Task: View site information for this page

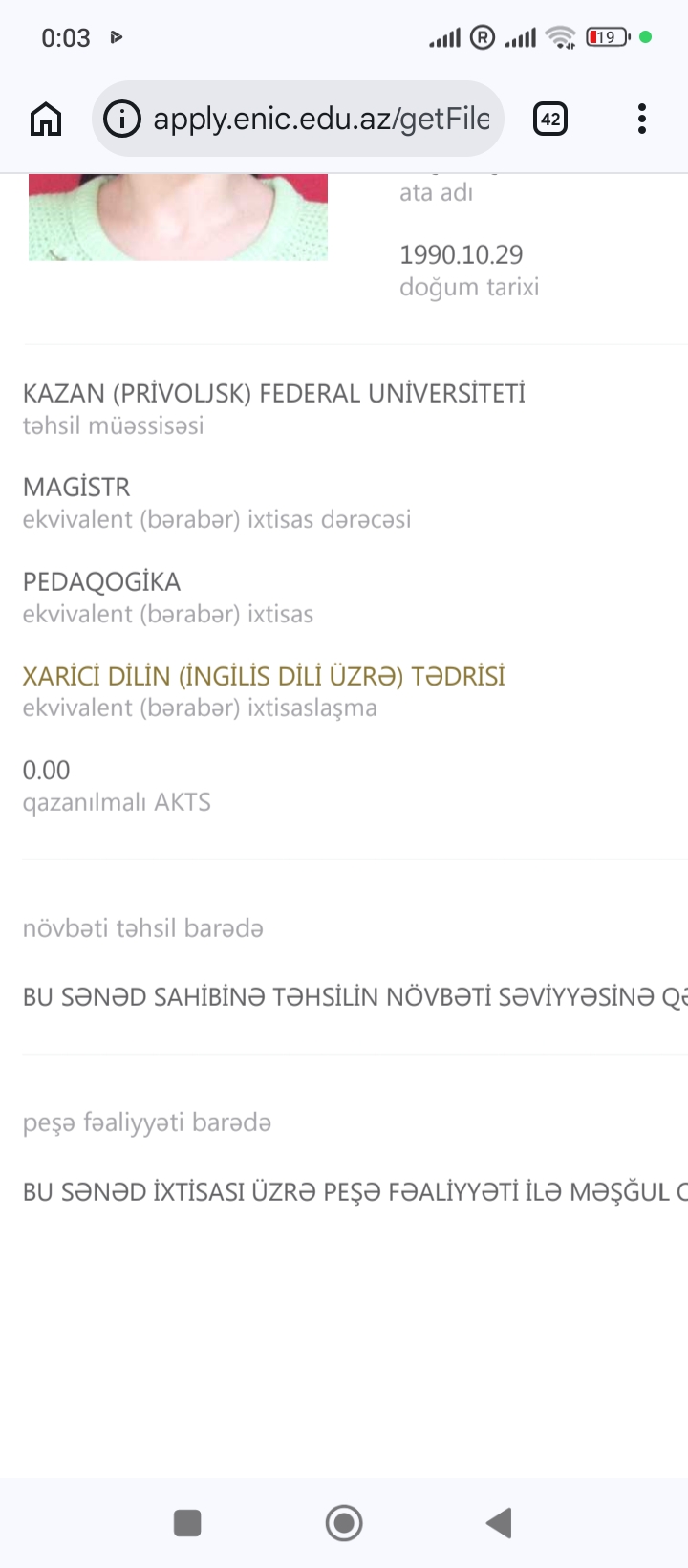Action: 122,120
